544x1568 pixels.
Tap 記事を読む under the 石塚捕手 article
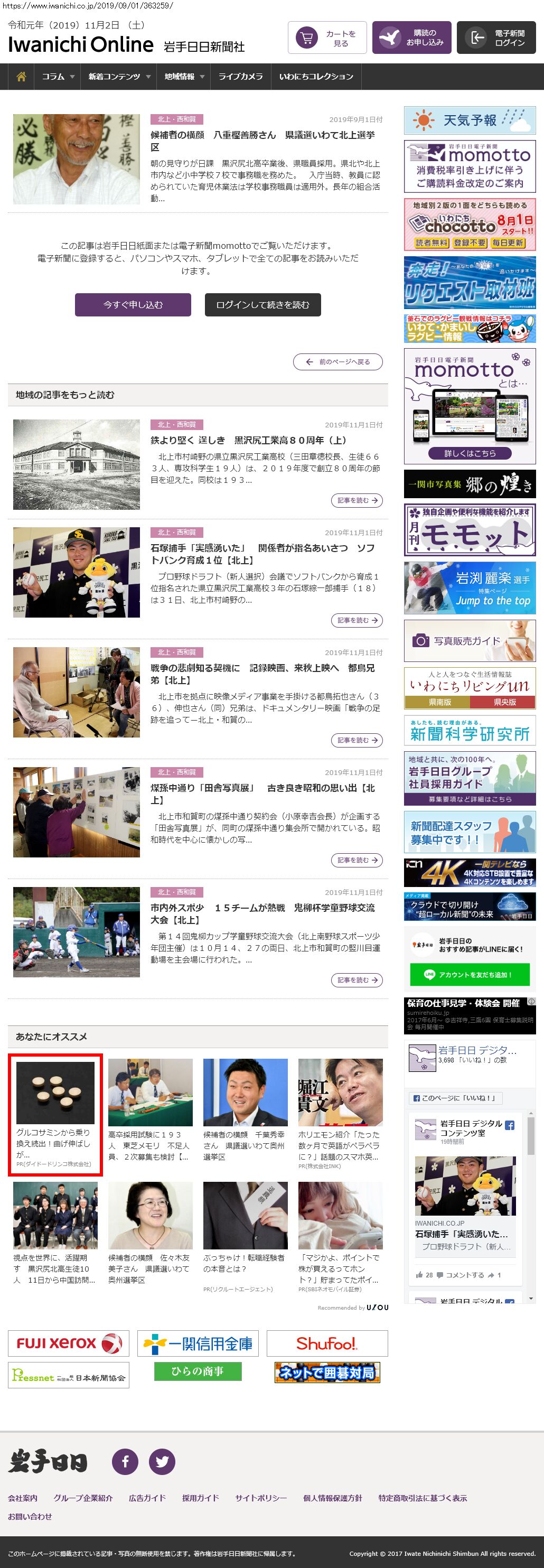click(x=357, y=620)
